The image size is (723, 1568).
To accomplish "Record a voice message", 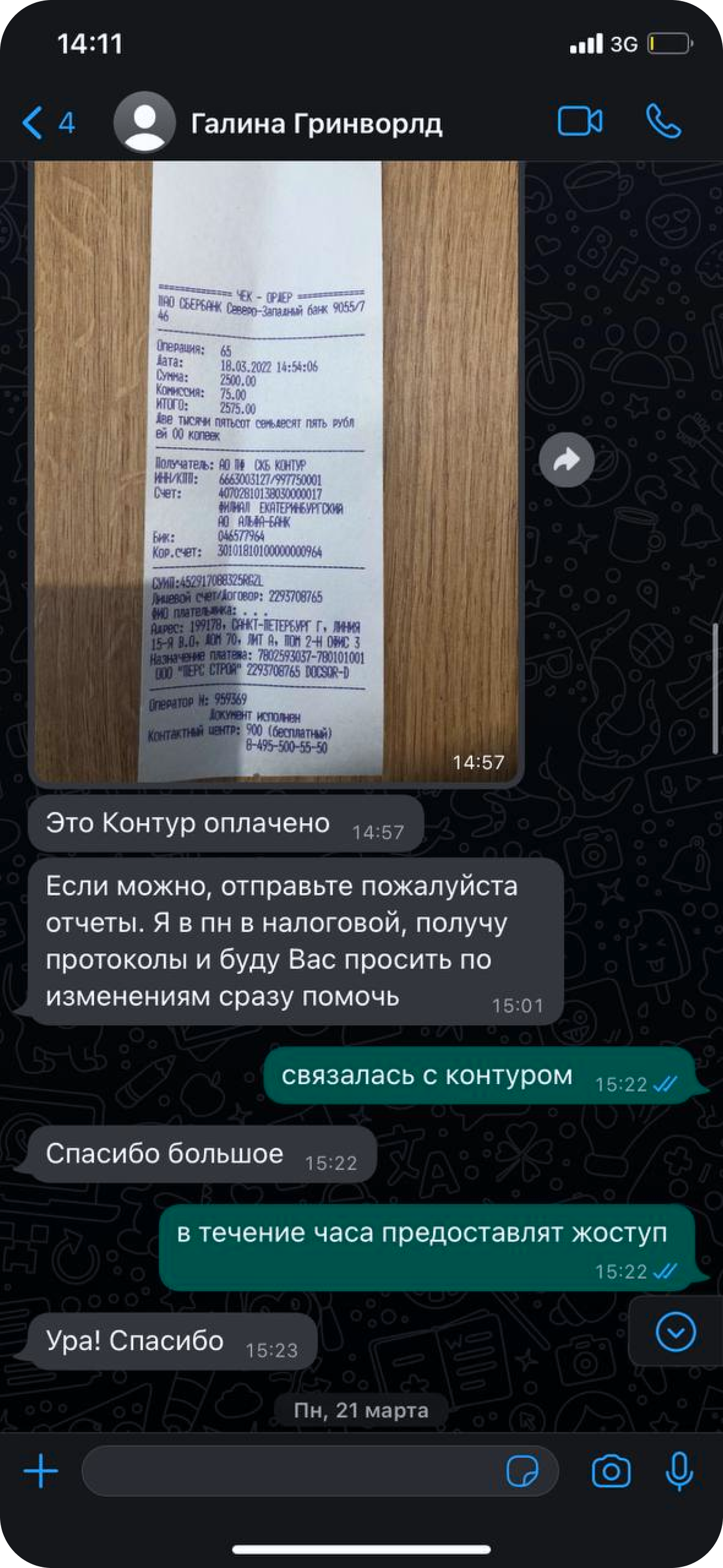I will [679, 1471].
